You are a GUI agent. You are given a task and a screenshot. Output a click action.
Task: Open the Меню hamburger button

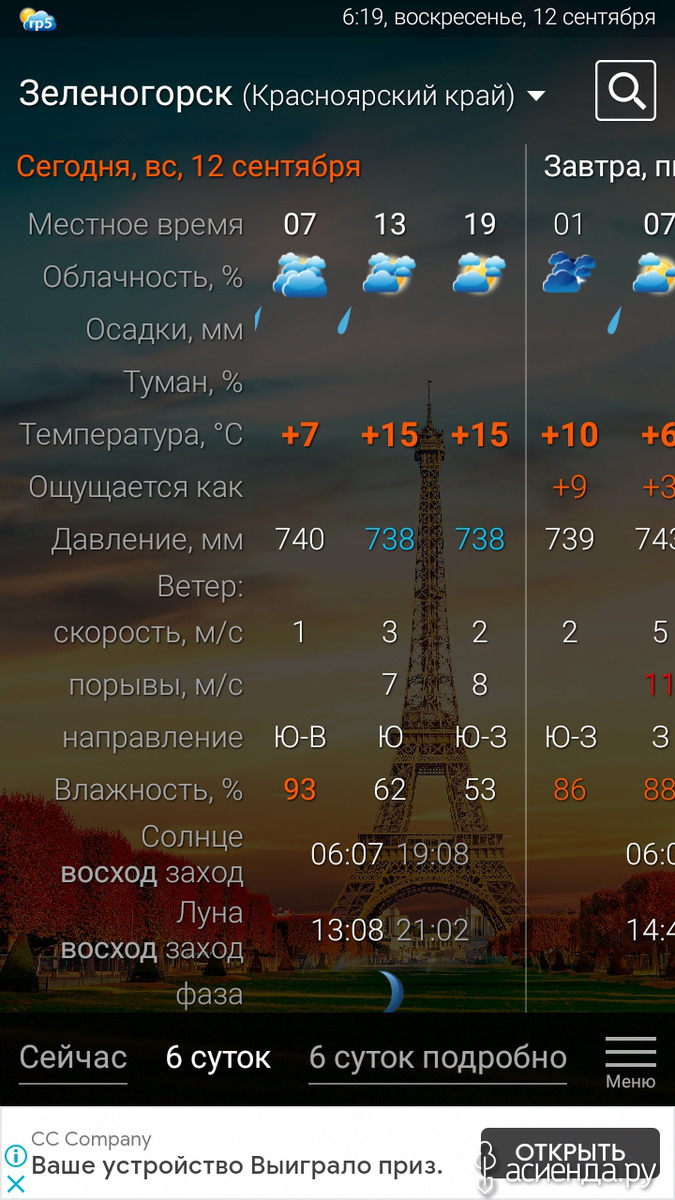[x=631, y=1062]
